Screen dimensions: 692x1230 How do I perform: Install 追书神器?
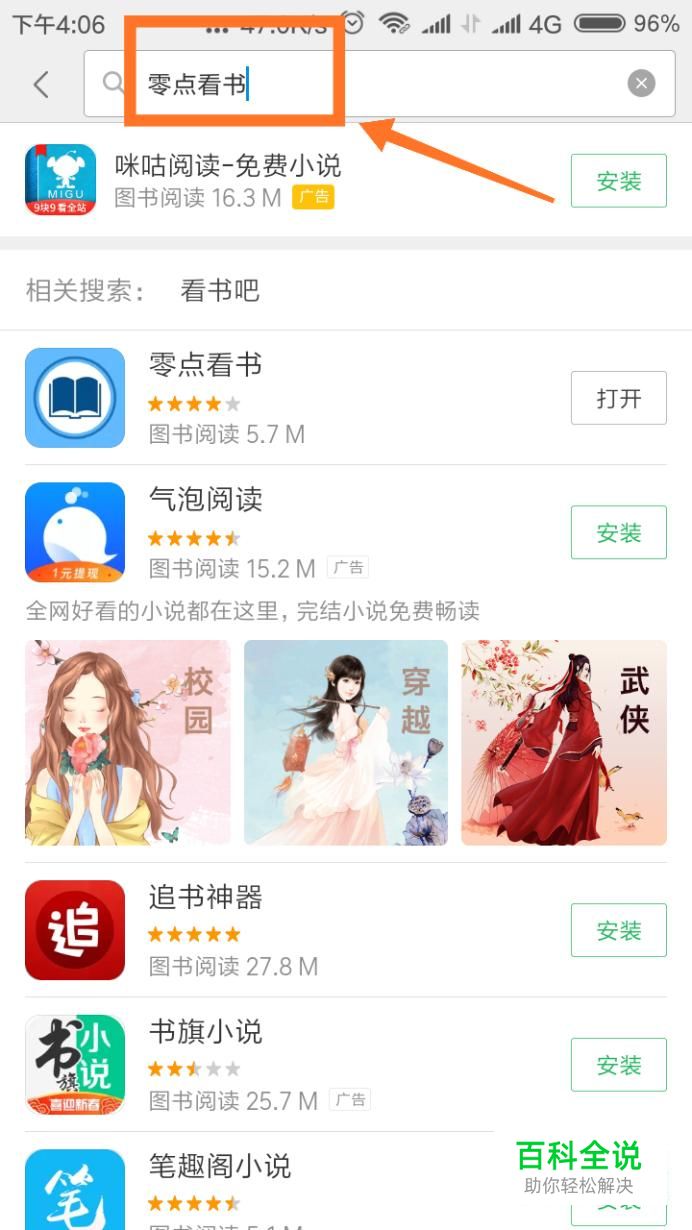(x=618, y=931)
